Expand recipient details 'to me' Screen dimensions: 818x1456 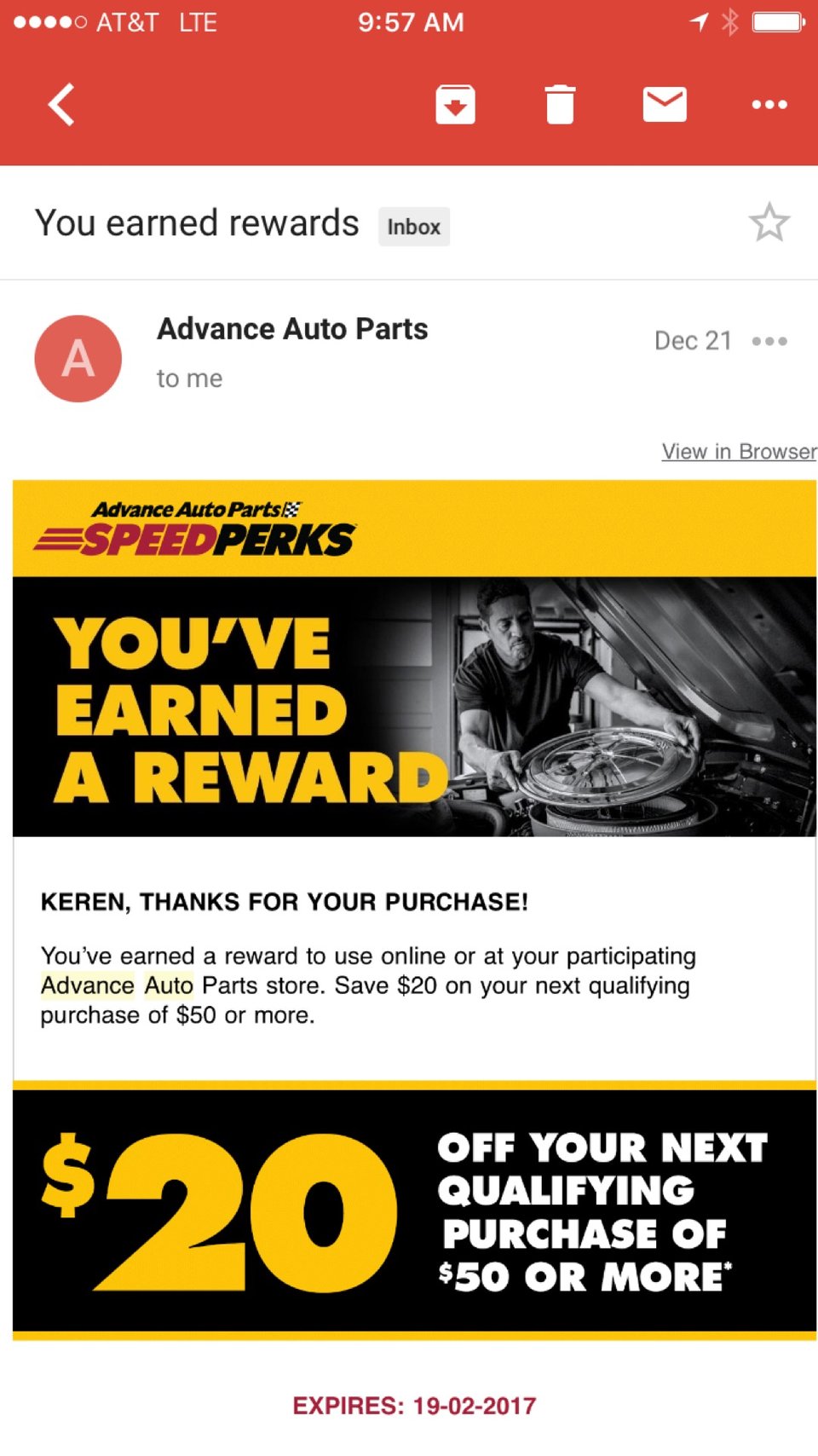pos(189,378)
